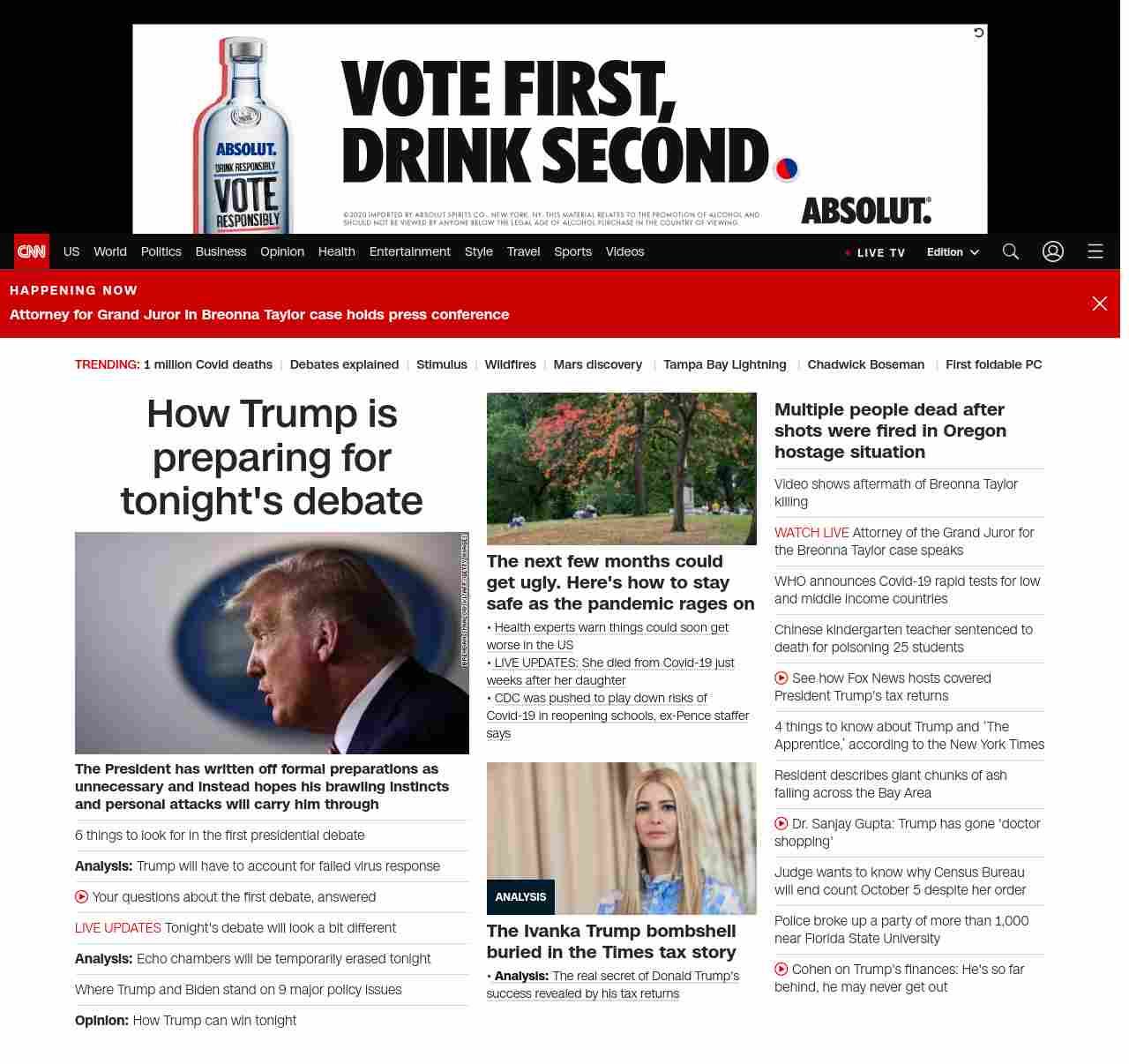This screenshot has width=1129, height=1064.
Task: Open 6 things to look for in debate
Action: coord(220,835)
